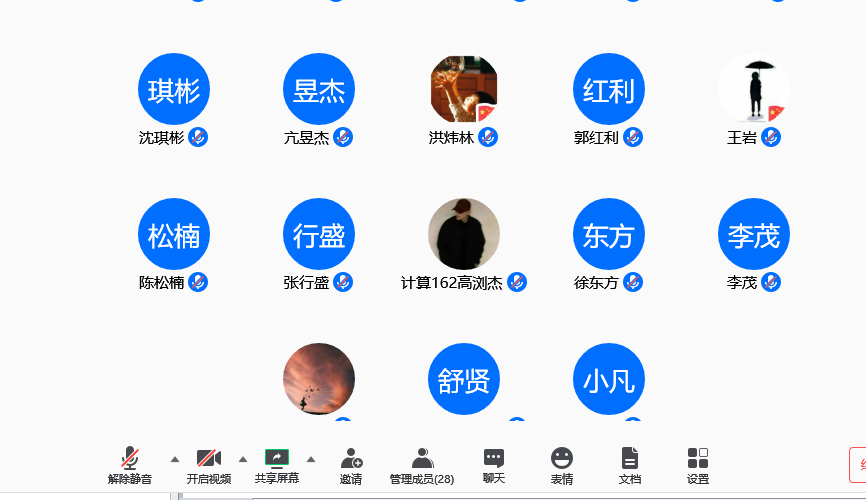The width and height of the screenshot is (866, 500).
Task: Select participant 洪炜林's tile
Action: coord(464,90)
